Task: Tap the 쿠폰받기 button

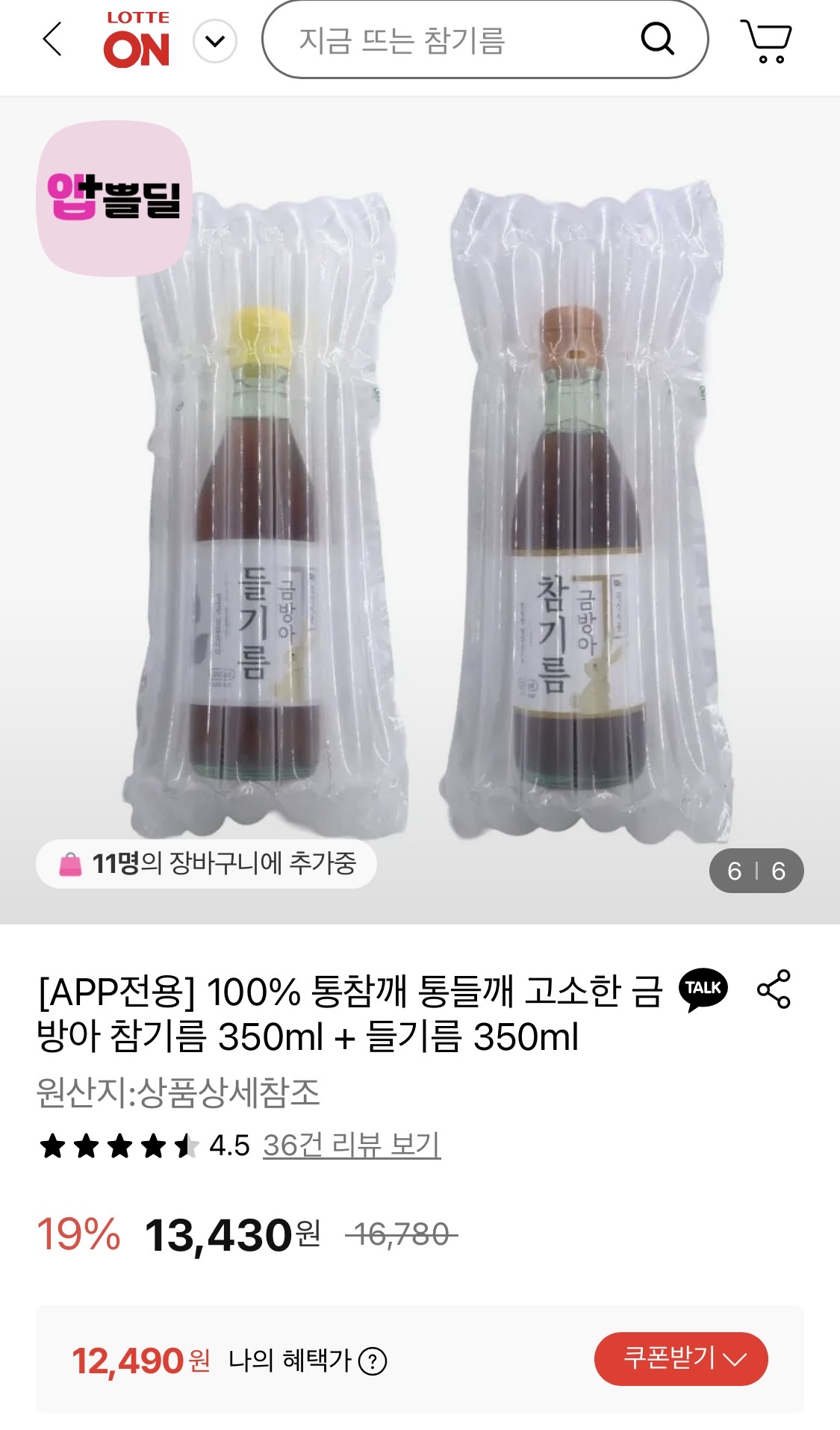Action: pos(680,1358)
